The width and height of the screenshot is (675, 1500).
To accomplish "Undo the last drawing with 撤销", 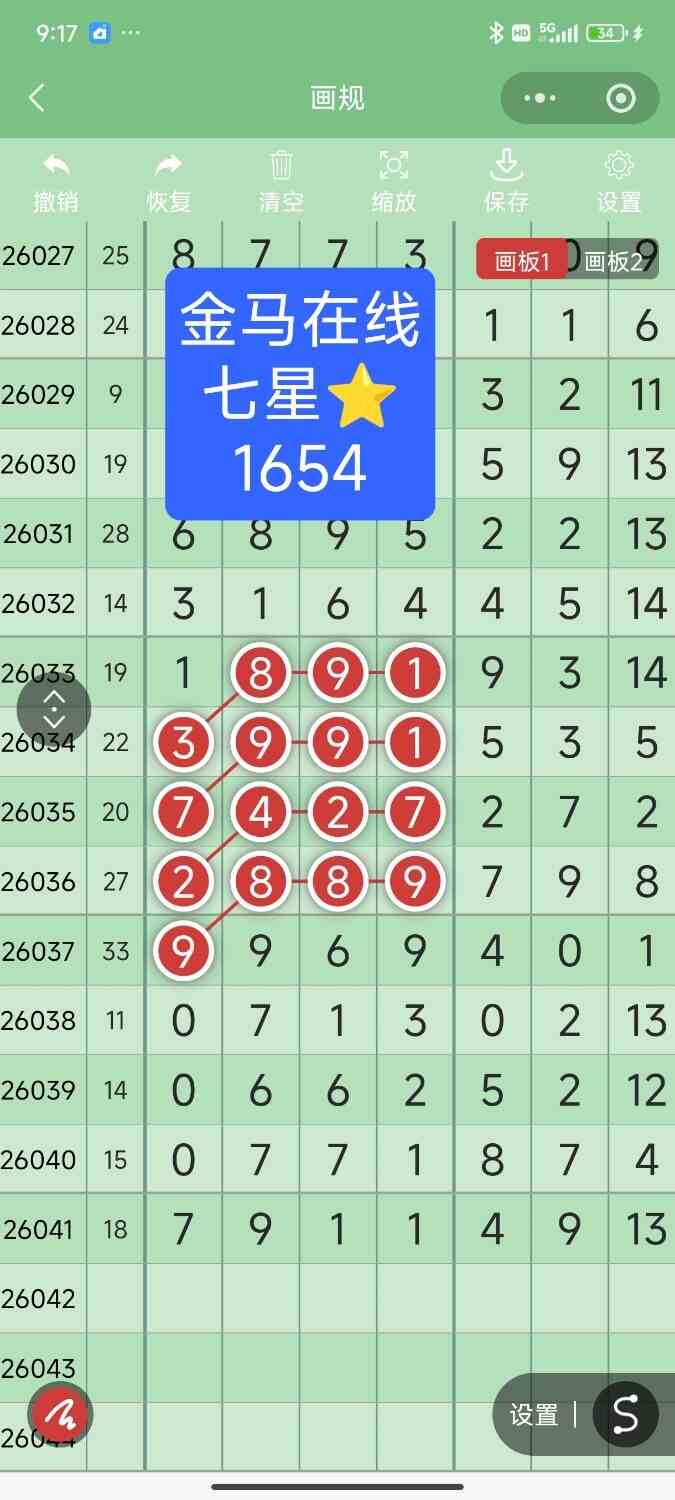I will pyautogui.click(x=56, y=182).
